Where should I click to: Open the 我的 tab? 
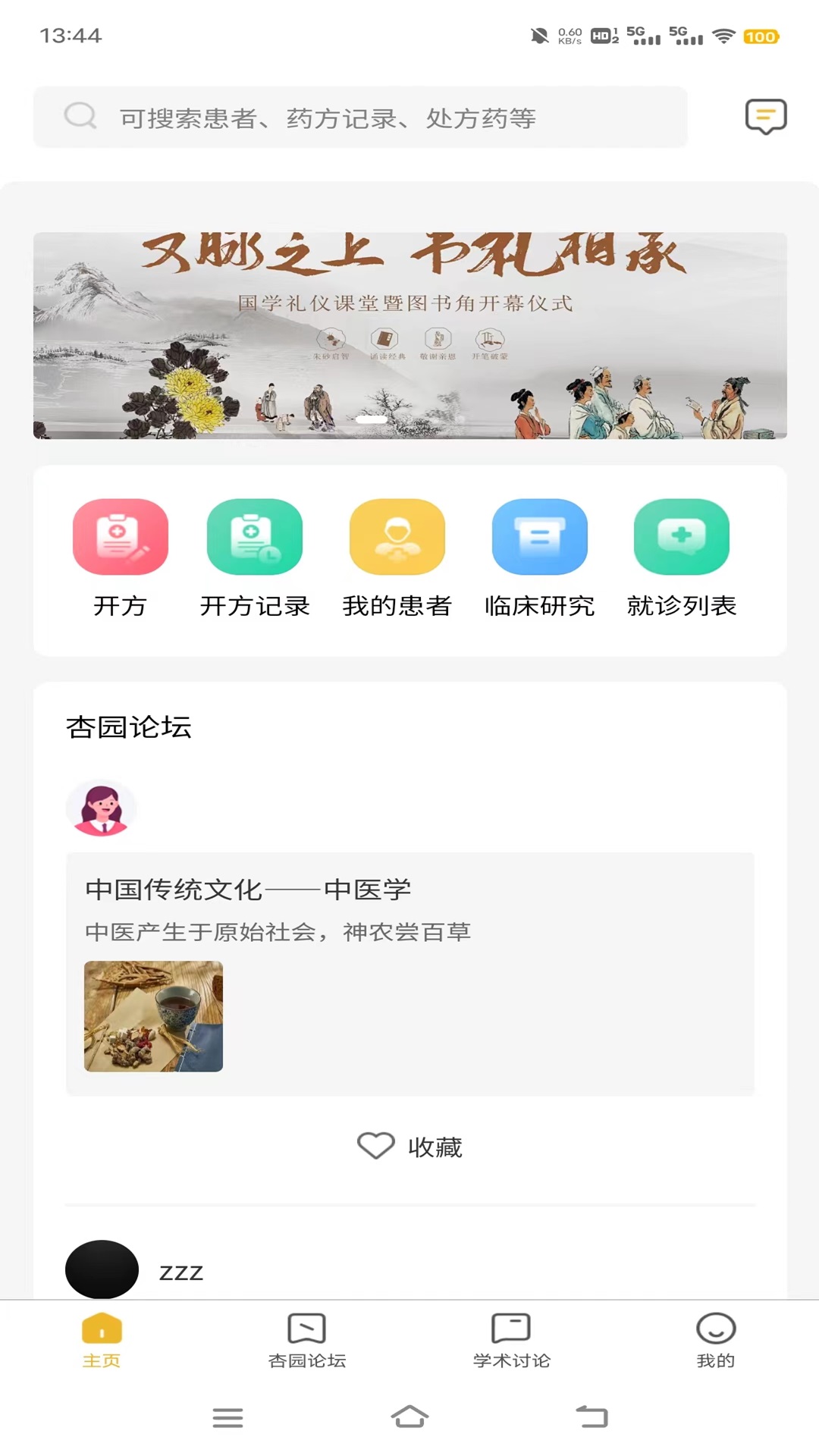click(715, 1341)
